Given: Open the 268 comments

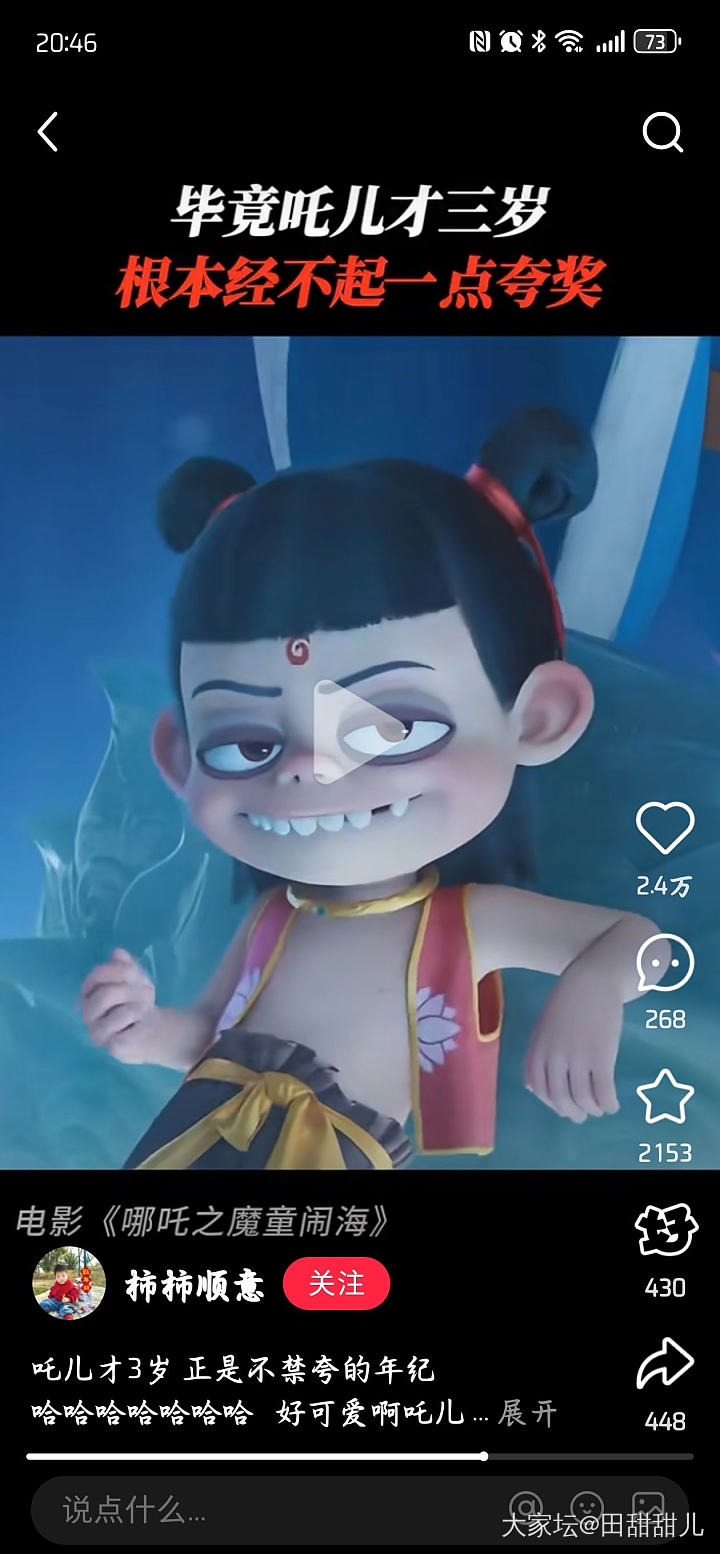Looking at the screenshot, I should (x=665, y=963).
